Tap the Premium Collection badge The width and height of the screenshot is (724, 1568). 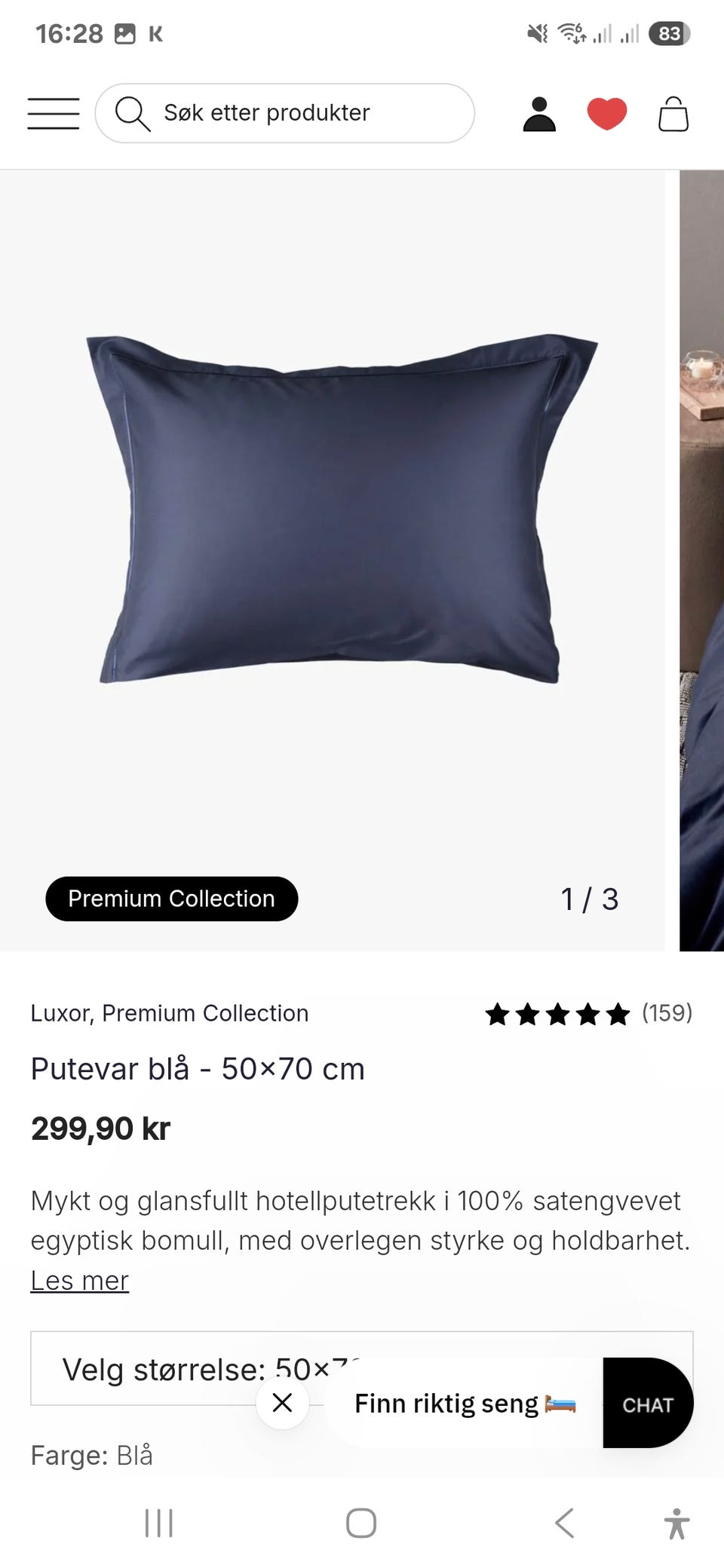tap(172, 899)
